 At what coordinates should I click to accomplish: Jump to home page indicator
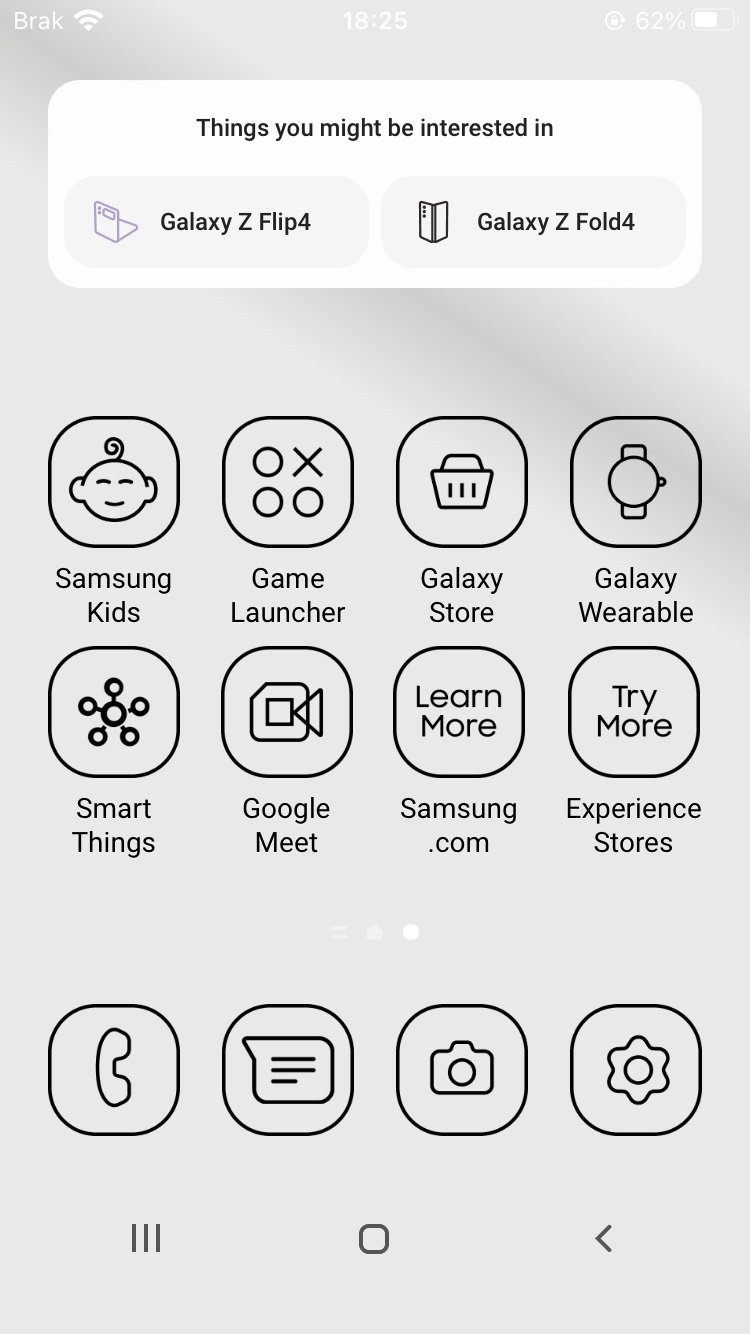375,932
